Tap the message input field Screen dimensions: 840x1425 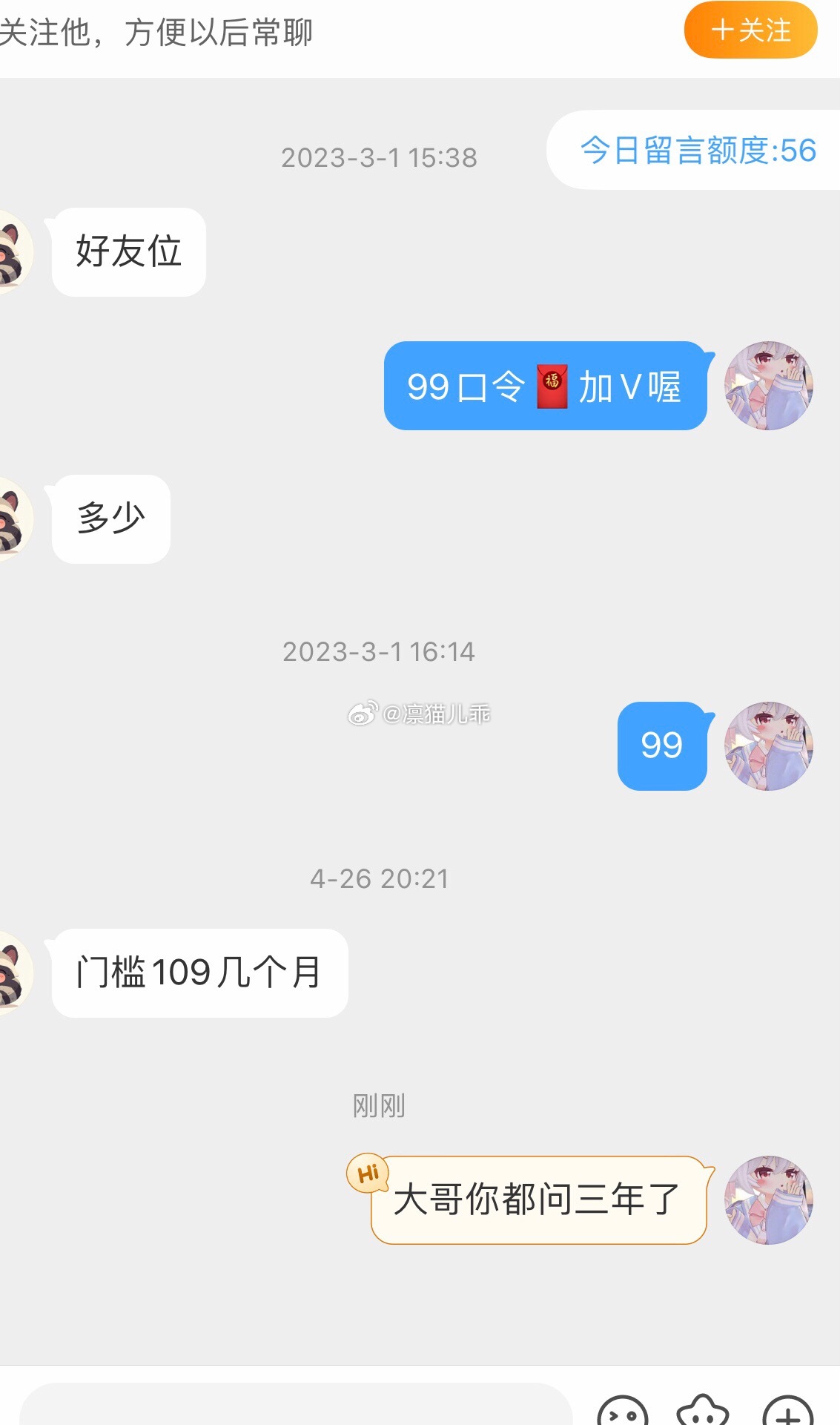[297, 1406]
